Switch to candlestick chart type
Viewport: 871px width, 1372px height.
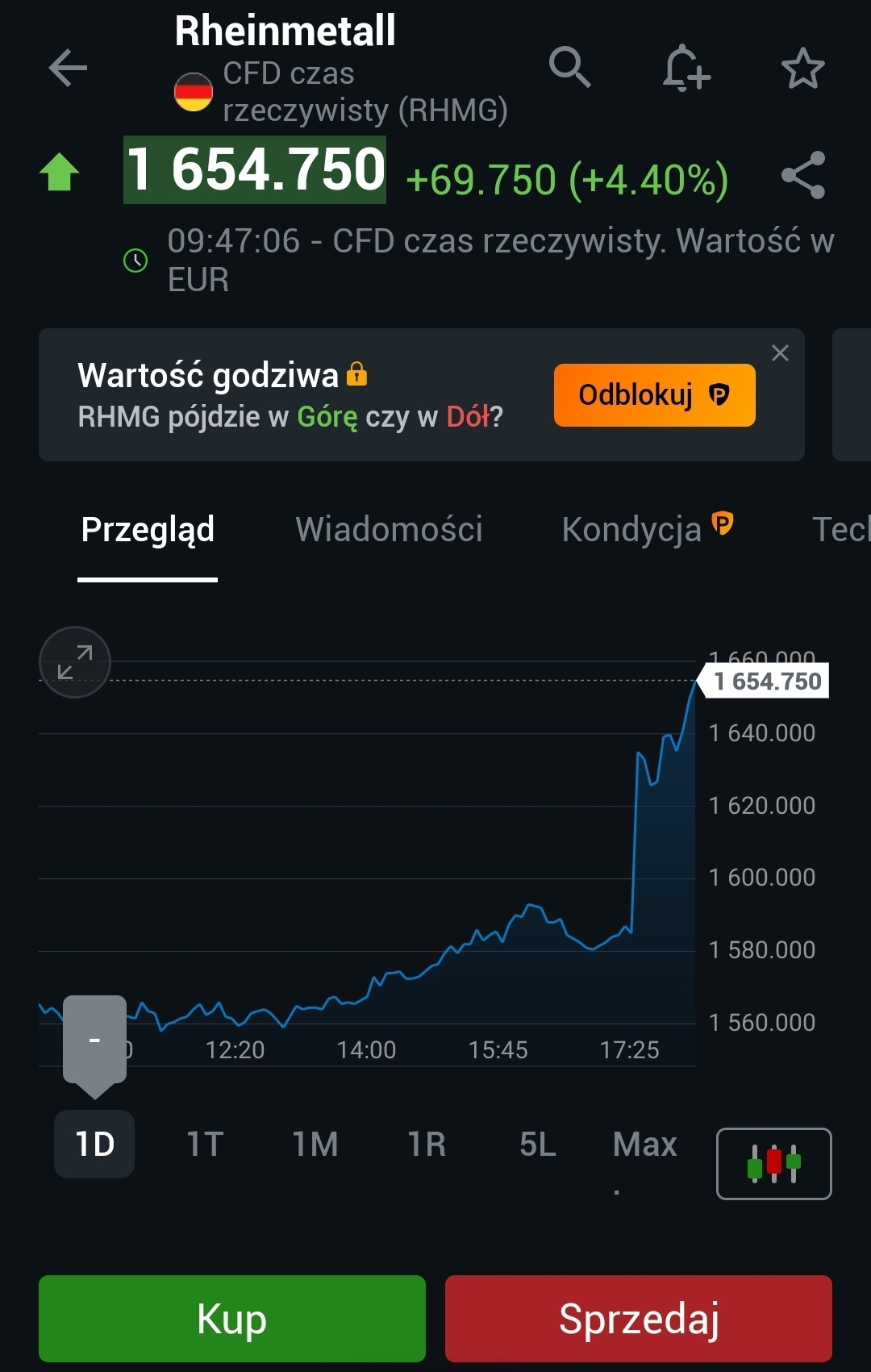pos(773,1163)
